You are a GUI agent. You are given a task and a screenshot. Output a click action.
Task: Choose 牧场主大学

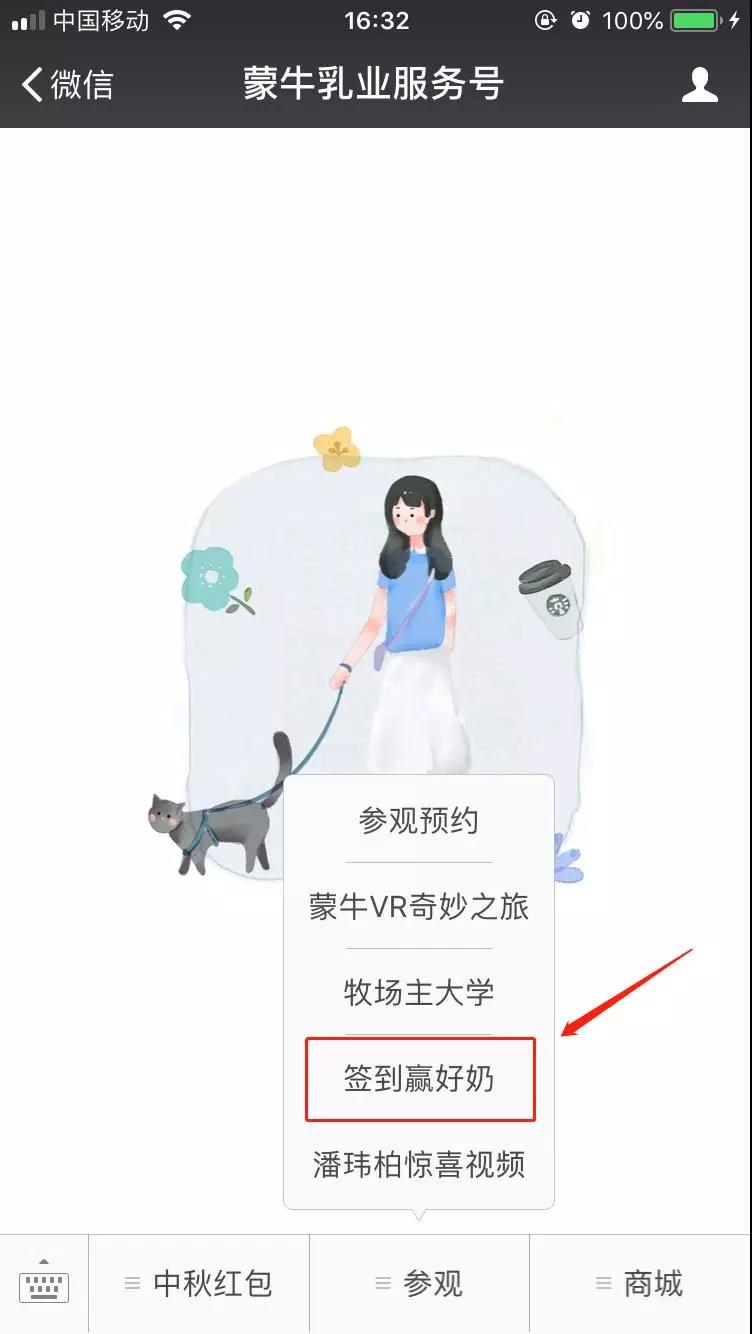pos(419,993)
